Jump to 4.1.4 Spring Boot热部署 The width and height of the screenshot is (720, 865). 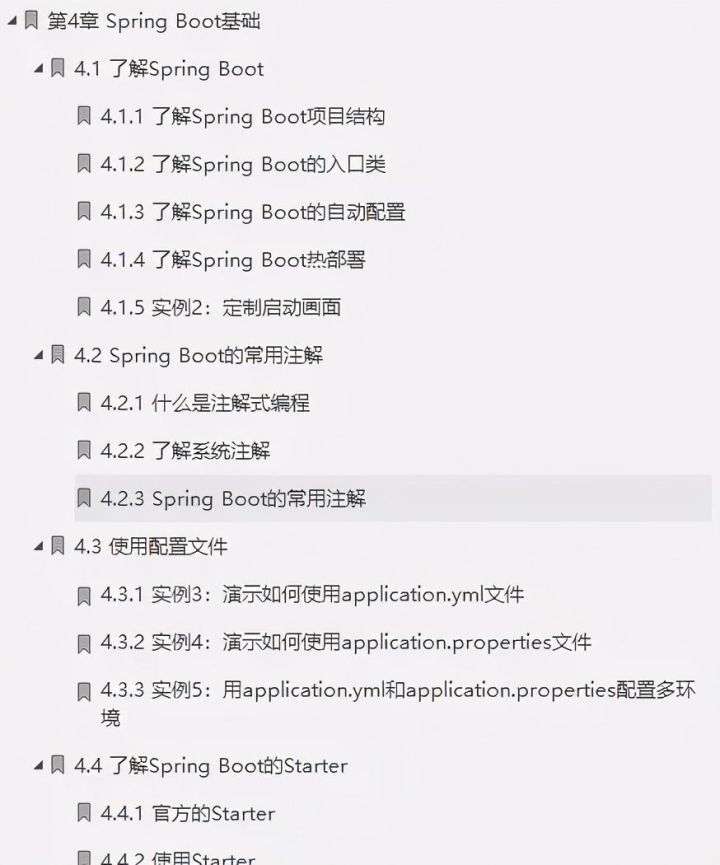point(232,260)
